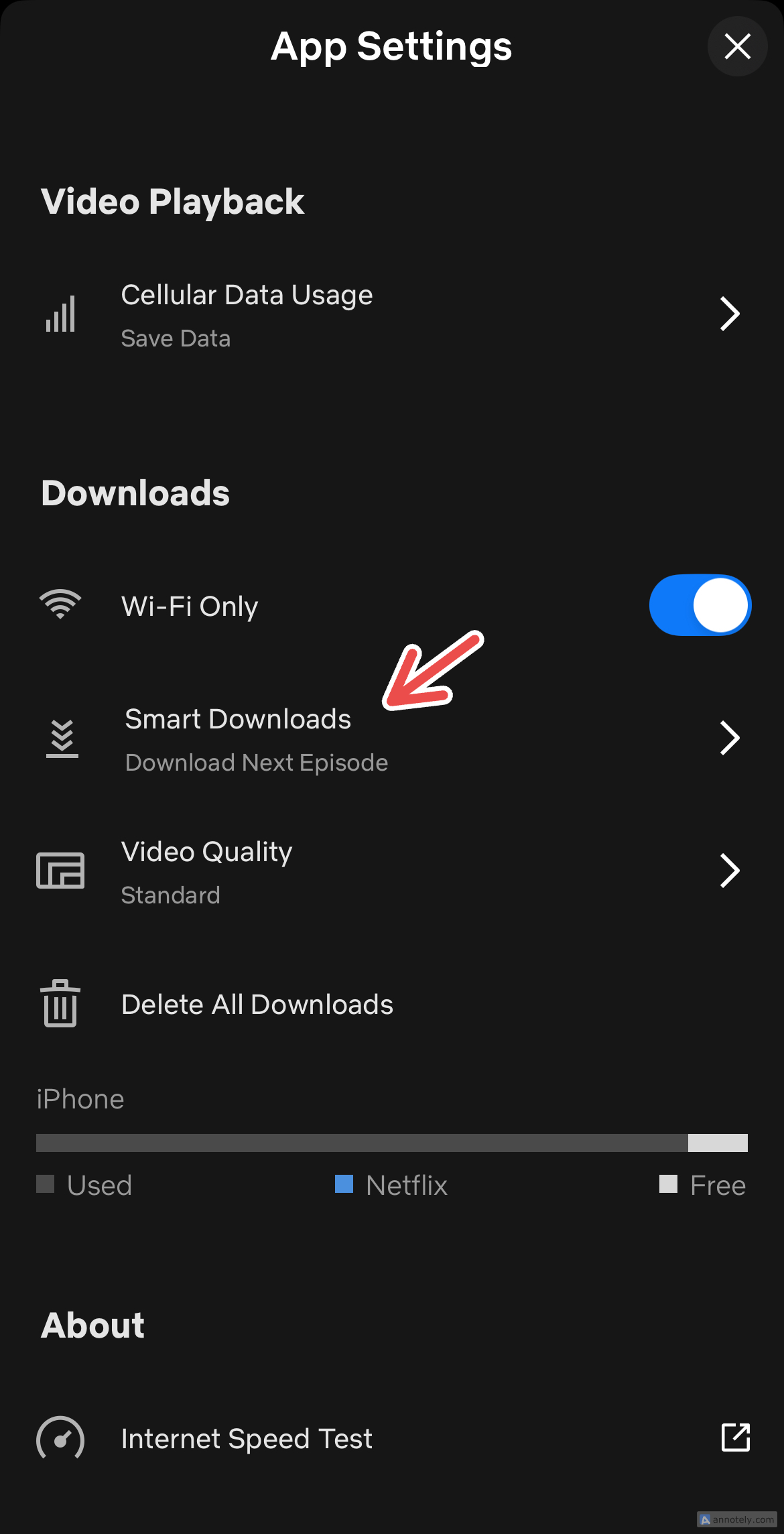Select the Wi-Fi icon beside Wi-Fi Only
Image resolution: width=784 pixels, height=1534 pixels.
[60, 604]
